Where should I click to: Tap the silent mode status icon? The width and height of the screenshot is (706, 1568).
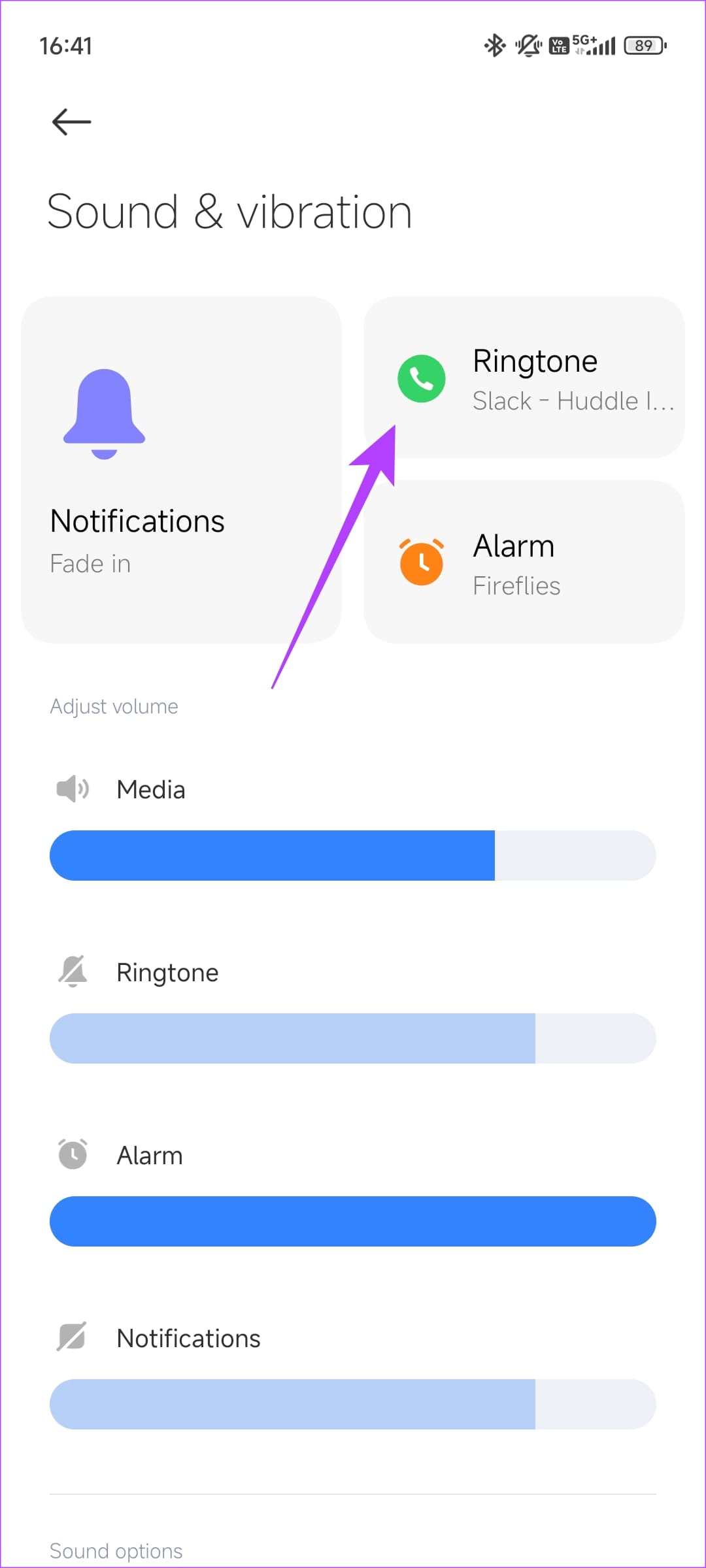coord(528,46)
